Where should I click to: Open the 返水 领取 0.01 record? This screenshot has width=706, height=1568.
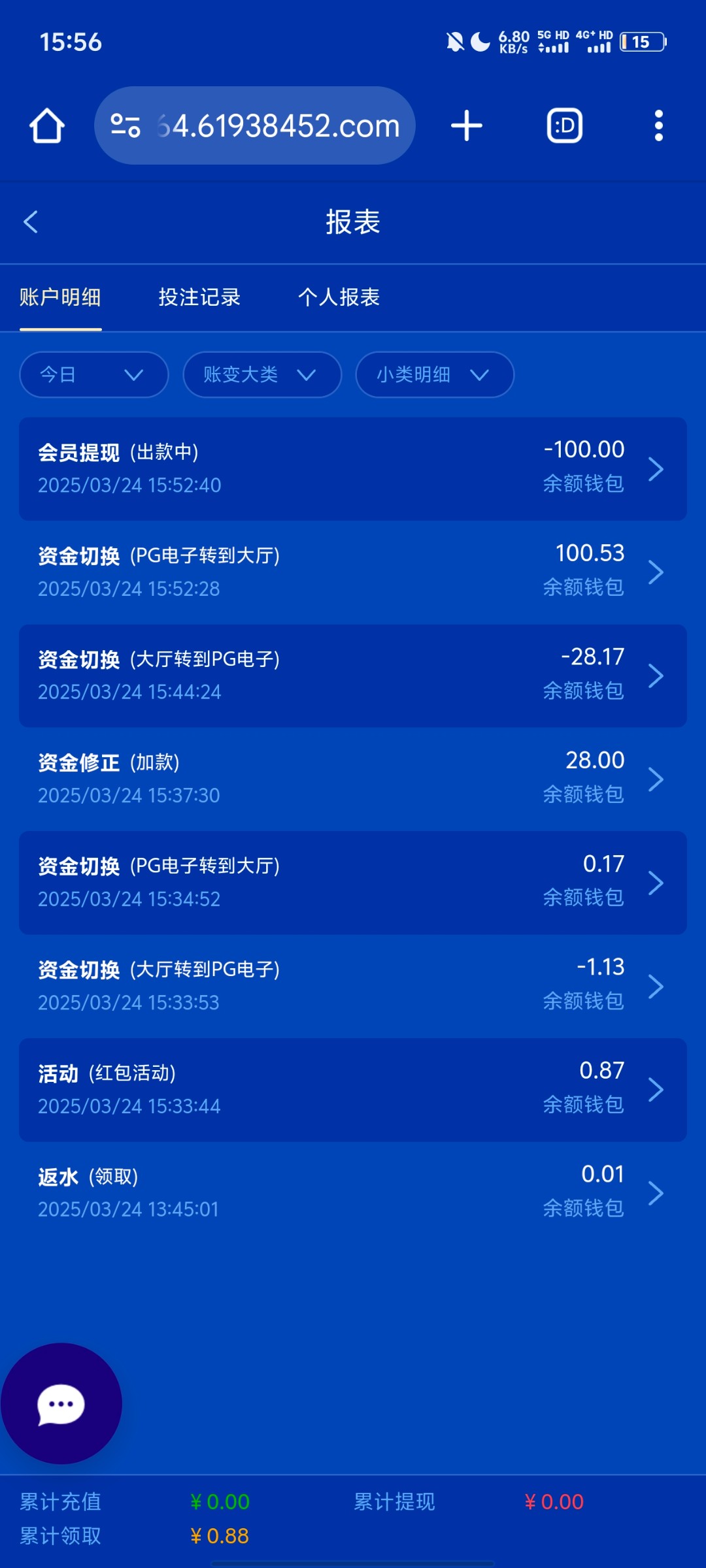point(353,1193)
